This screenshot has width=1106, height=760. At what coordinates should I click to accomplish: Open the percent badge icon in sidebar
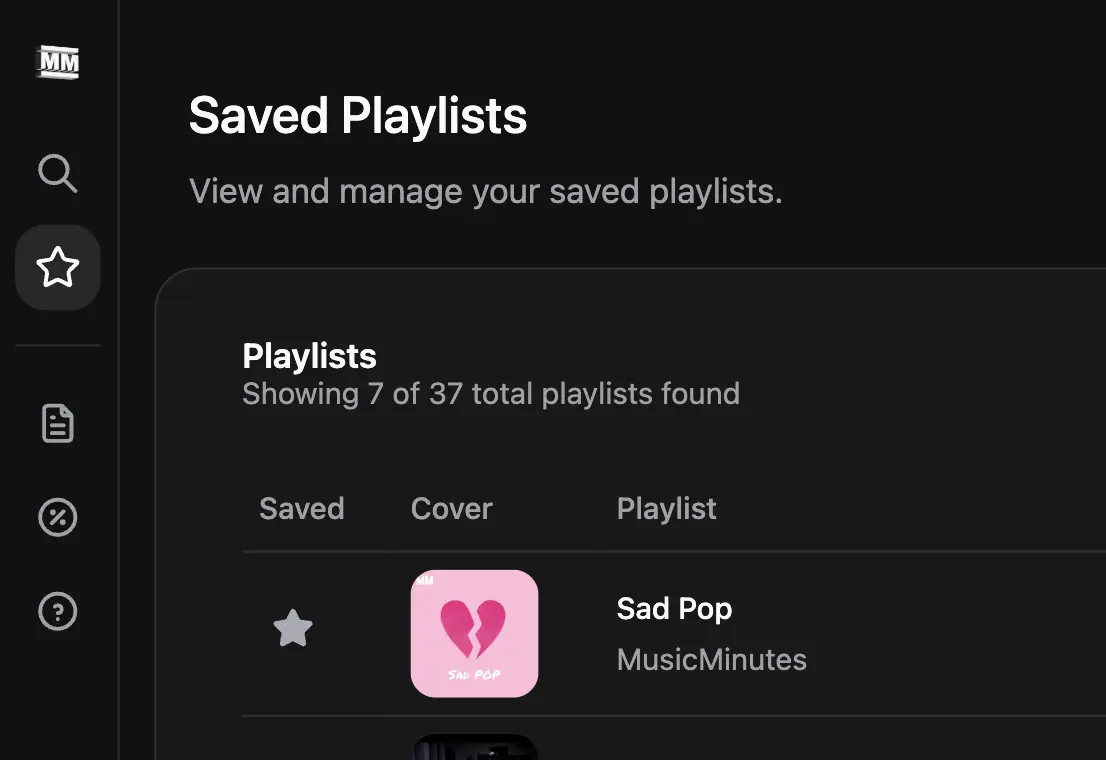pyautogui.click(x=57, y=518)
